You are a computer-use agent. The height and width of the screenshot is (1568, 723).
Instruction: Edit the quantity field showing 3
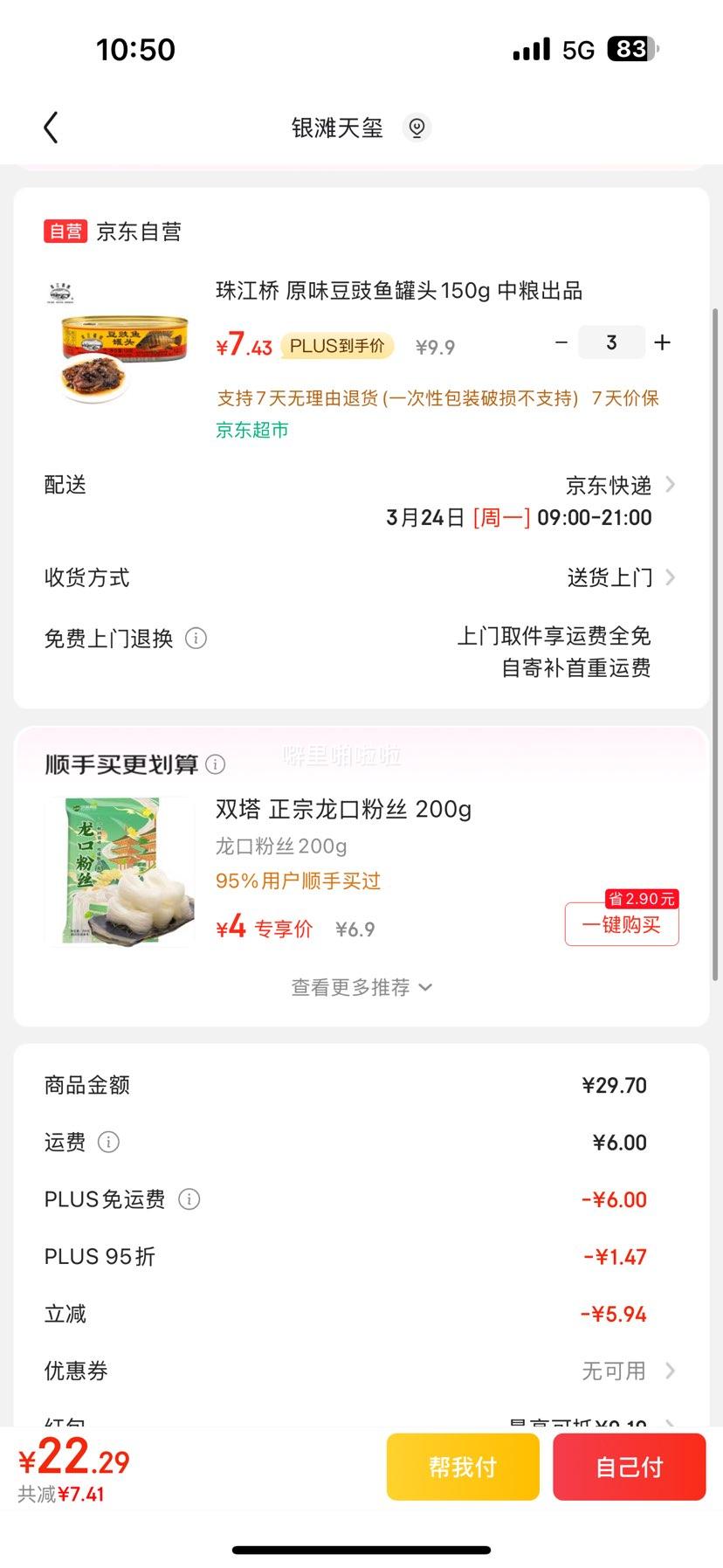click(x=611, y=342)
